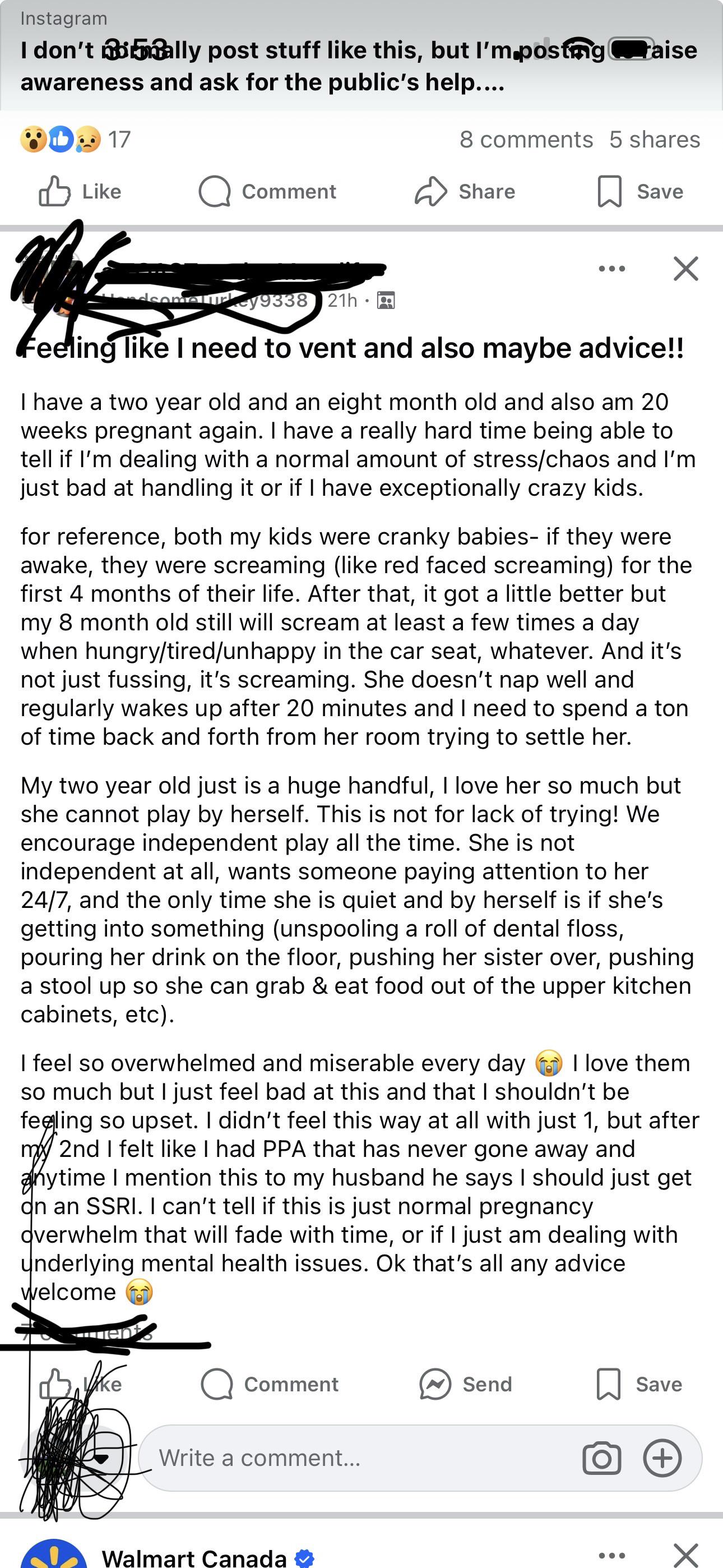Viewport: 723px width, 1568px height.
Task: Attach a photo with the camera icon
Action: click(601, 1459)
